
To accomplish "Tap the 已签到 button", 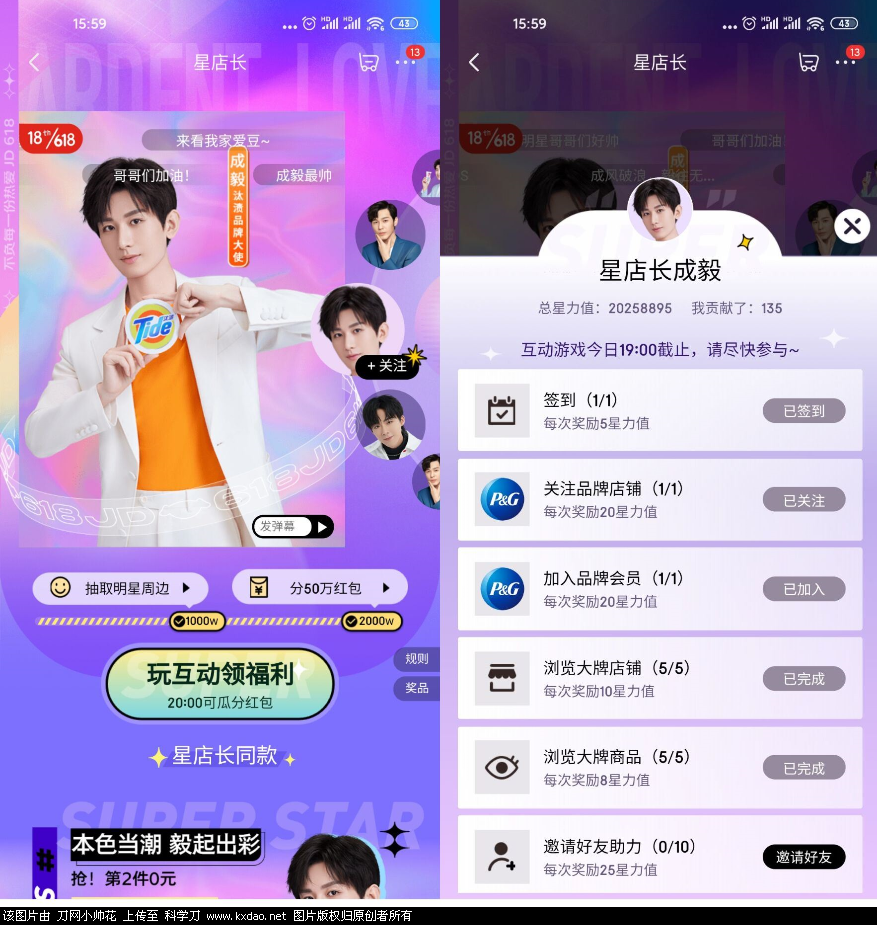I will pos(804,411).
